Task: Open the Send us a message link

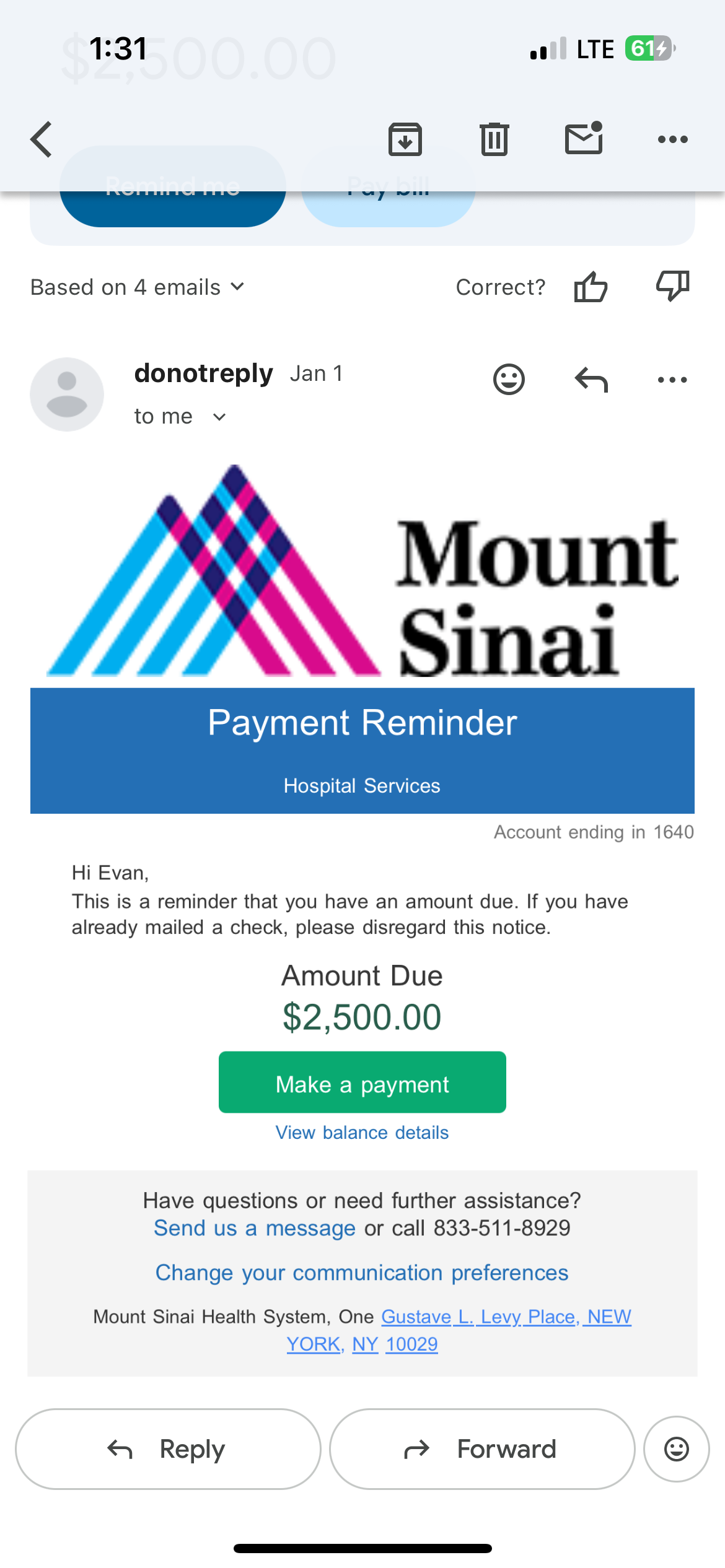Action: [x=255, y=1228]
